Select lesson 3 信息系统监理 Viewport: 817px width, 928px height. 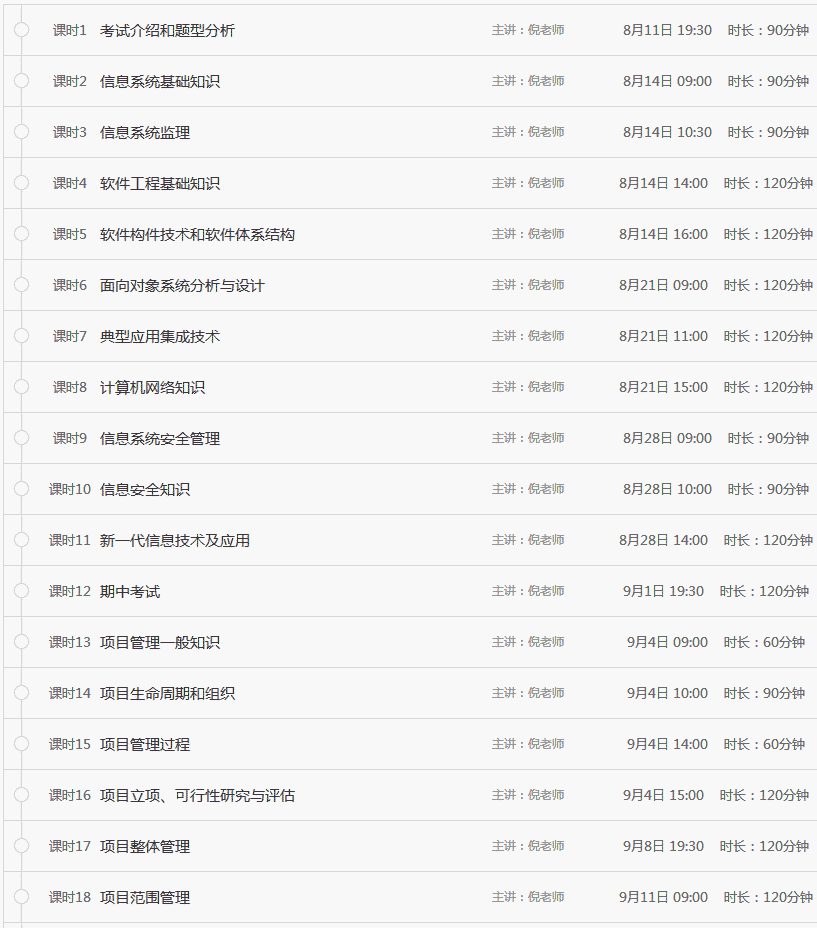click(144, 133)
